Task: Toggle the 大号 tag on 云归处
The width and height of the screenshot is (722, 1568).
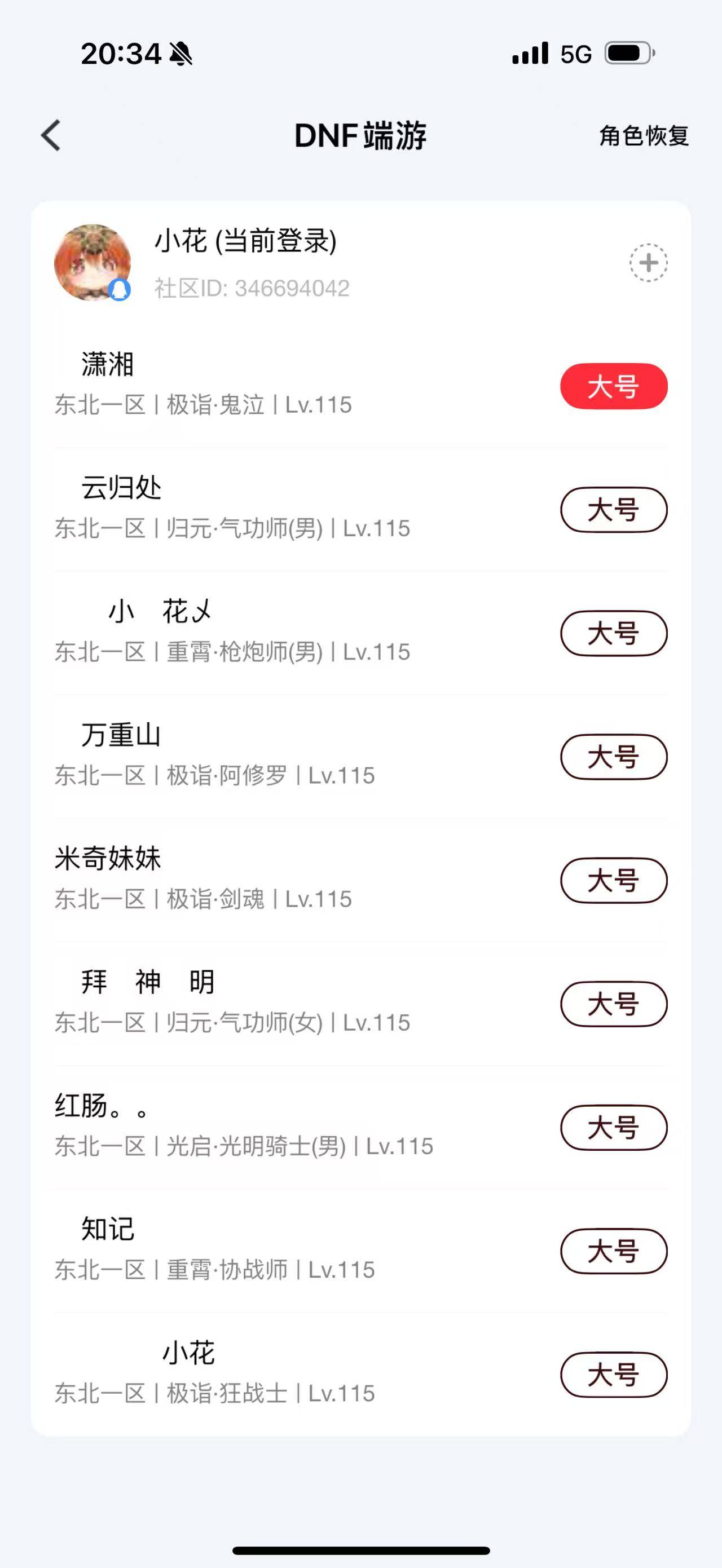Action: click(614, 510)
